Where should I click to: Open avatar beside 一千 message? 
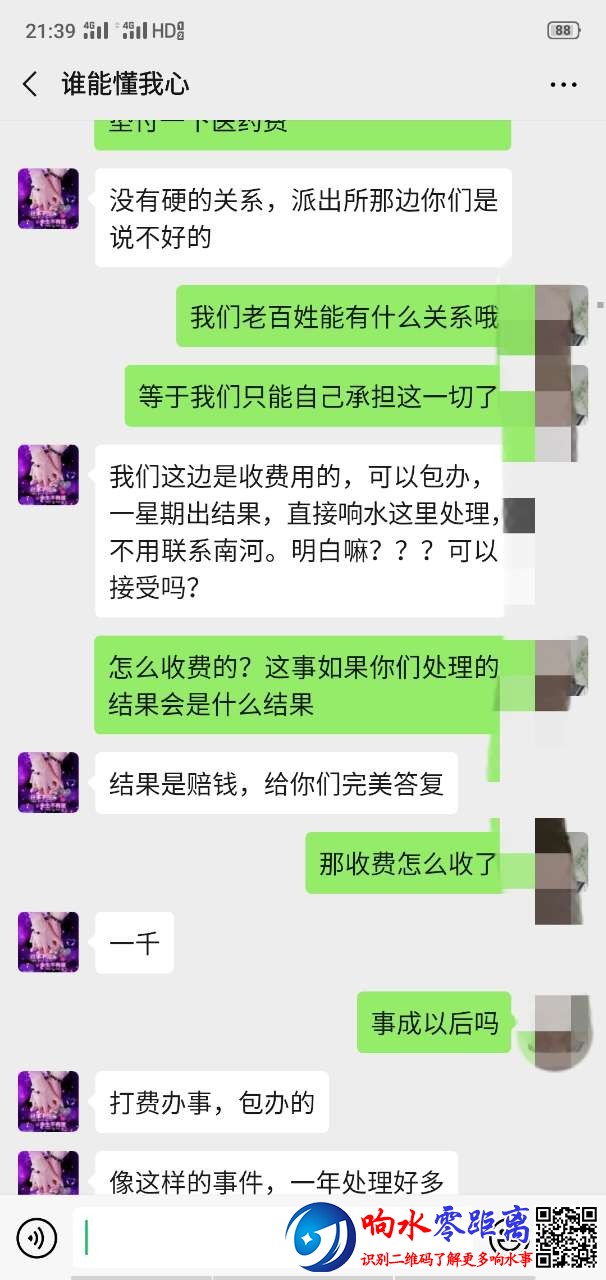point(48,942)
